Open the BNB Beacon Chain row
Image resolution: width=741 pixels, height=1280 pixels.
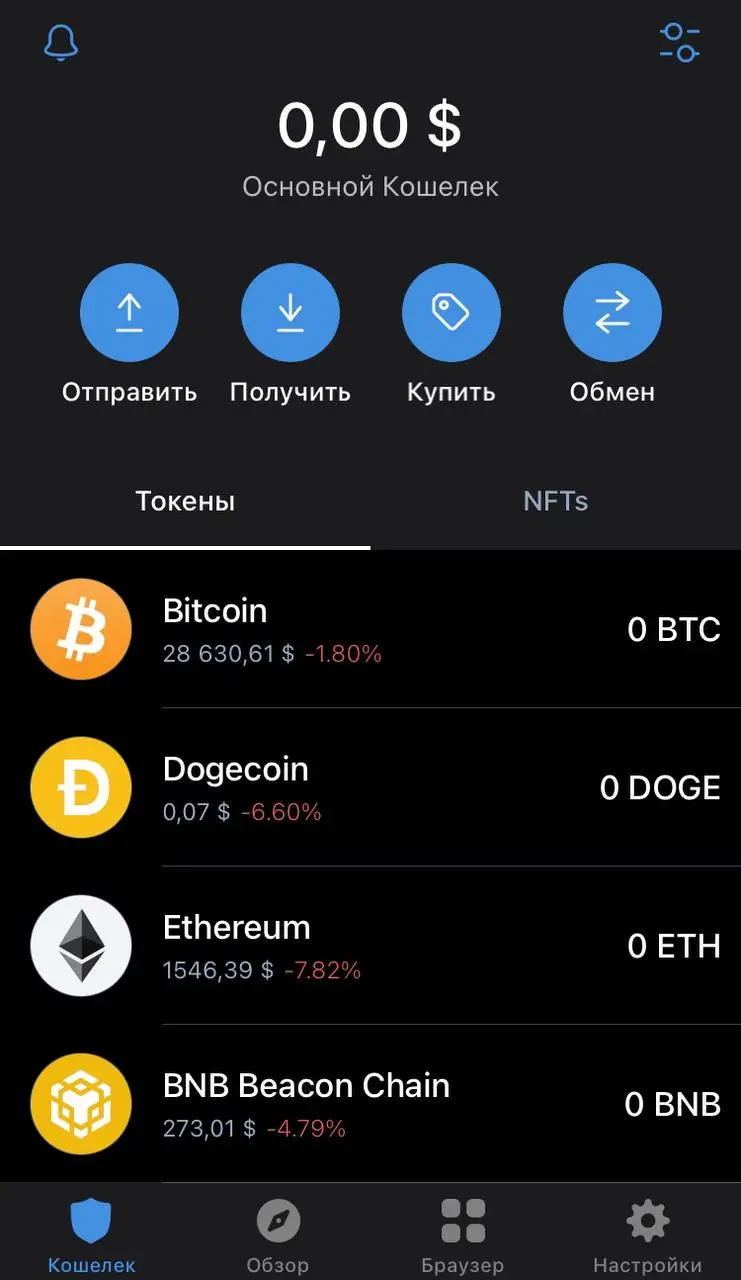pyautogui.click(x=370, y=1103)
